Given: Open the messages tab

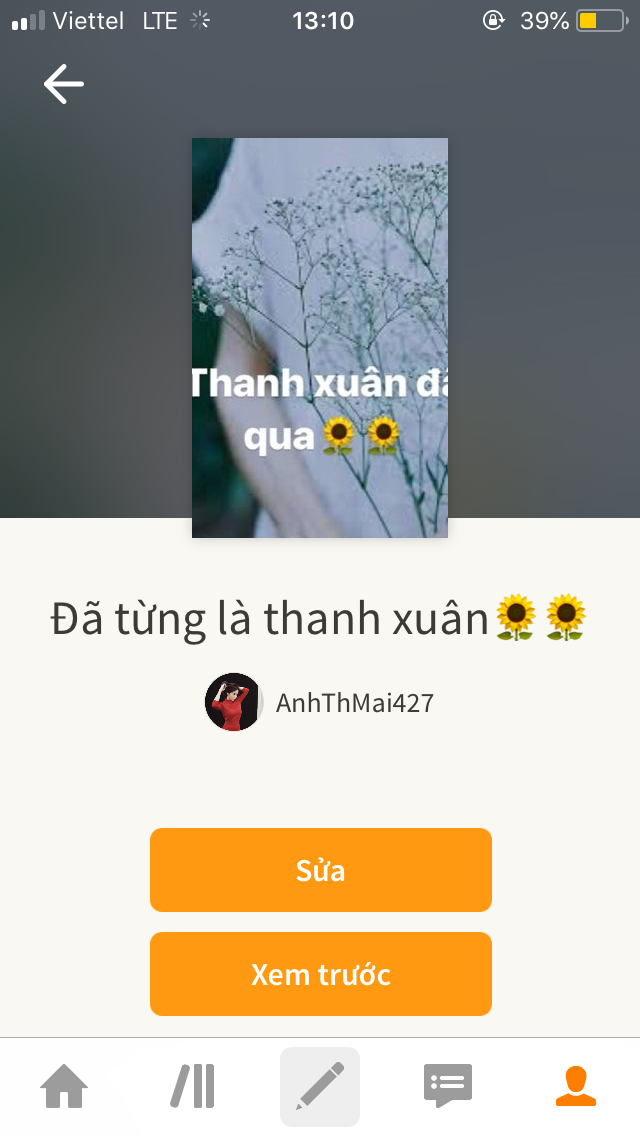Looking at the screenshot, I should pyautogui.click(x=448, y=1086).
